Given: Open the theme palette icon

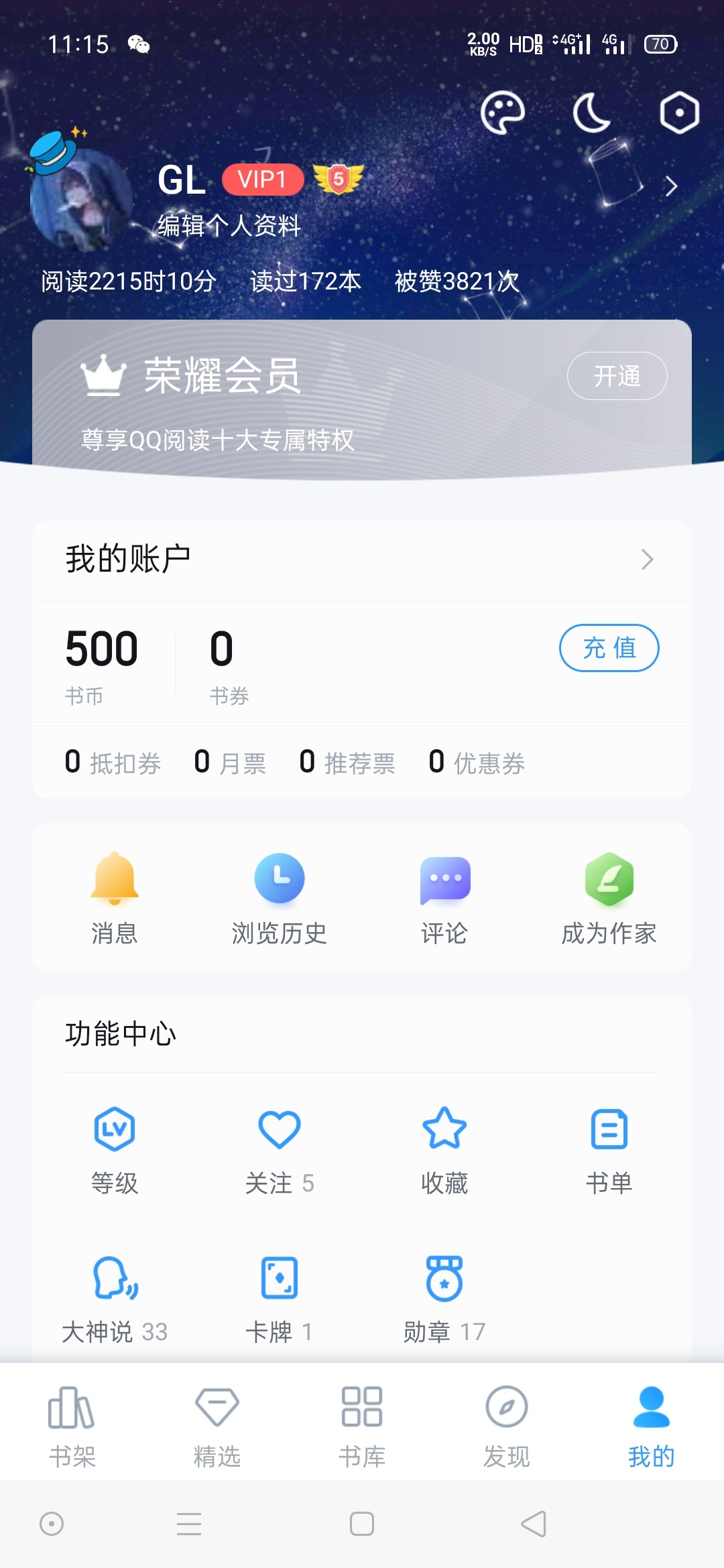Looking at the screenshot, I should pyautogui.click(x=502, y=113).
